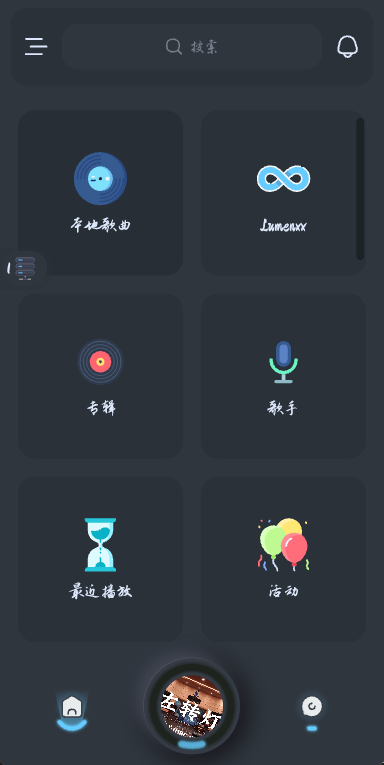The width and height of the screenshot is (384, 765).
Task: Open the 专辑 albums card
Action: tap(101, 376)
